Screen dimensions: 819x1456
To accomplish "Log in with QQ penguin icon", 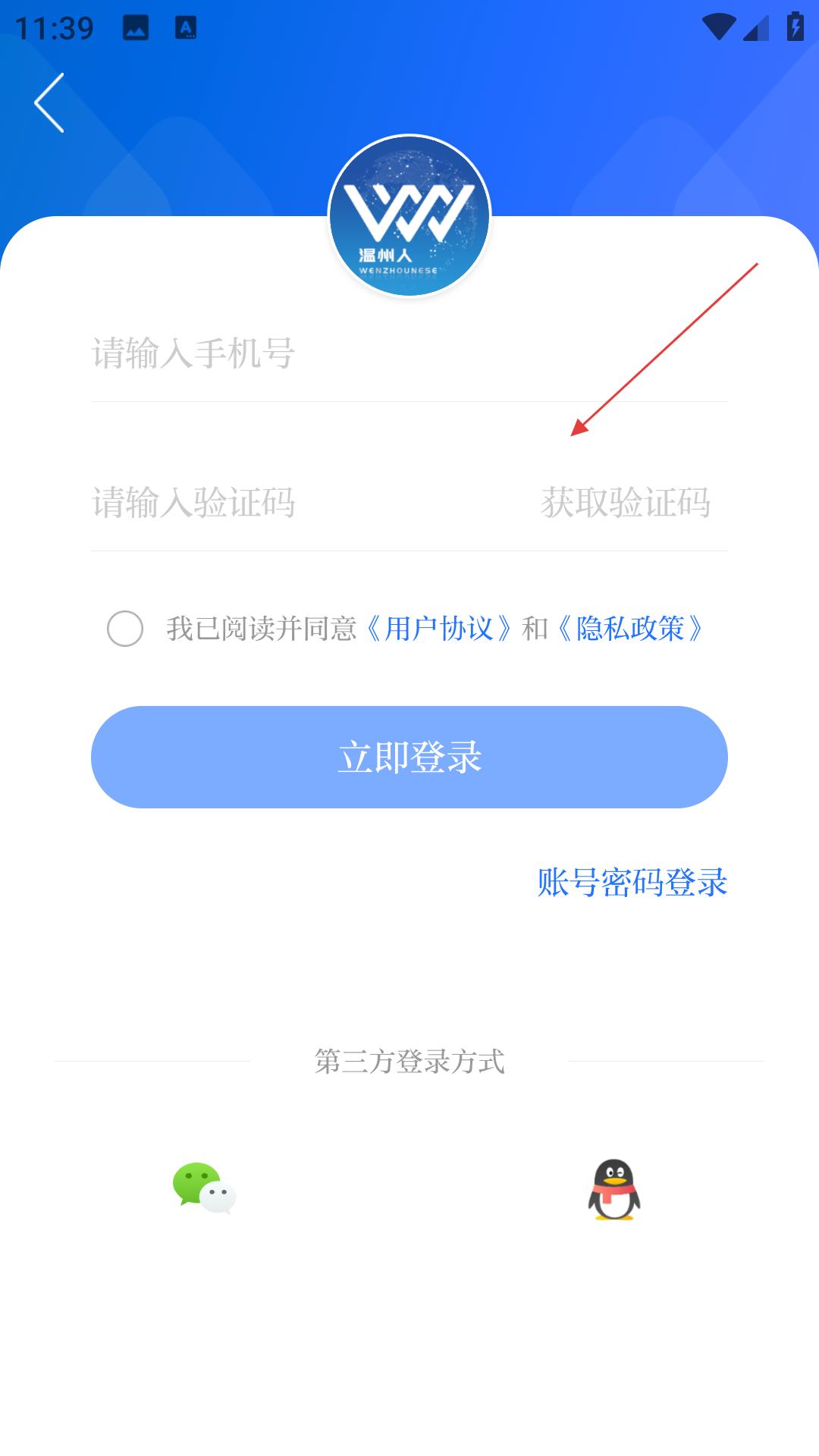I will click(x=614, y=1189).
